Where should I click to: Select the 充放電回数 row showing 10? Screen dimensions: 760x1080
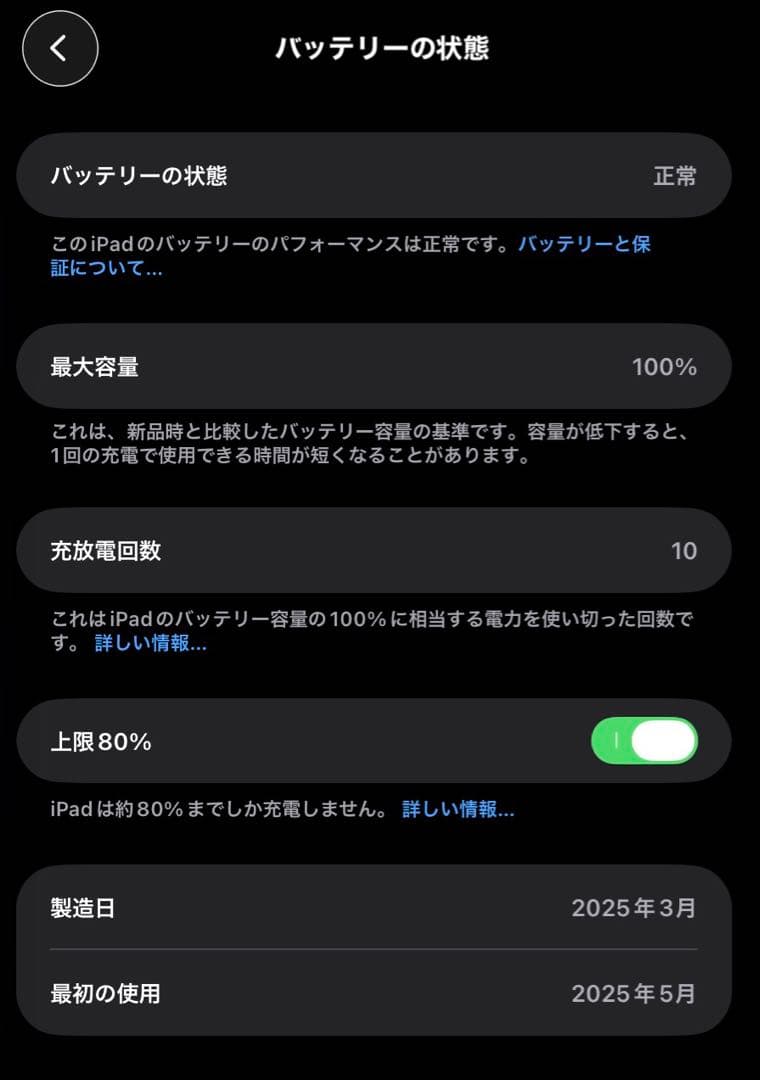point(380,550)
